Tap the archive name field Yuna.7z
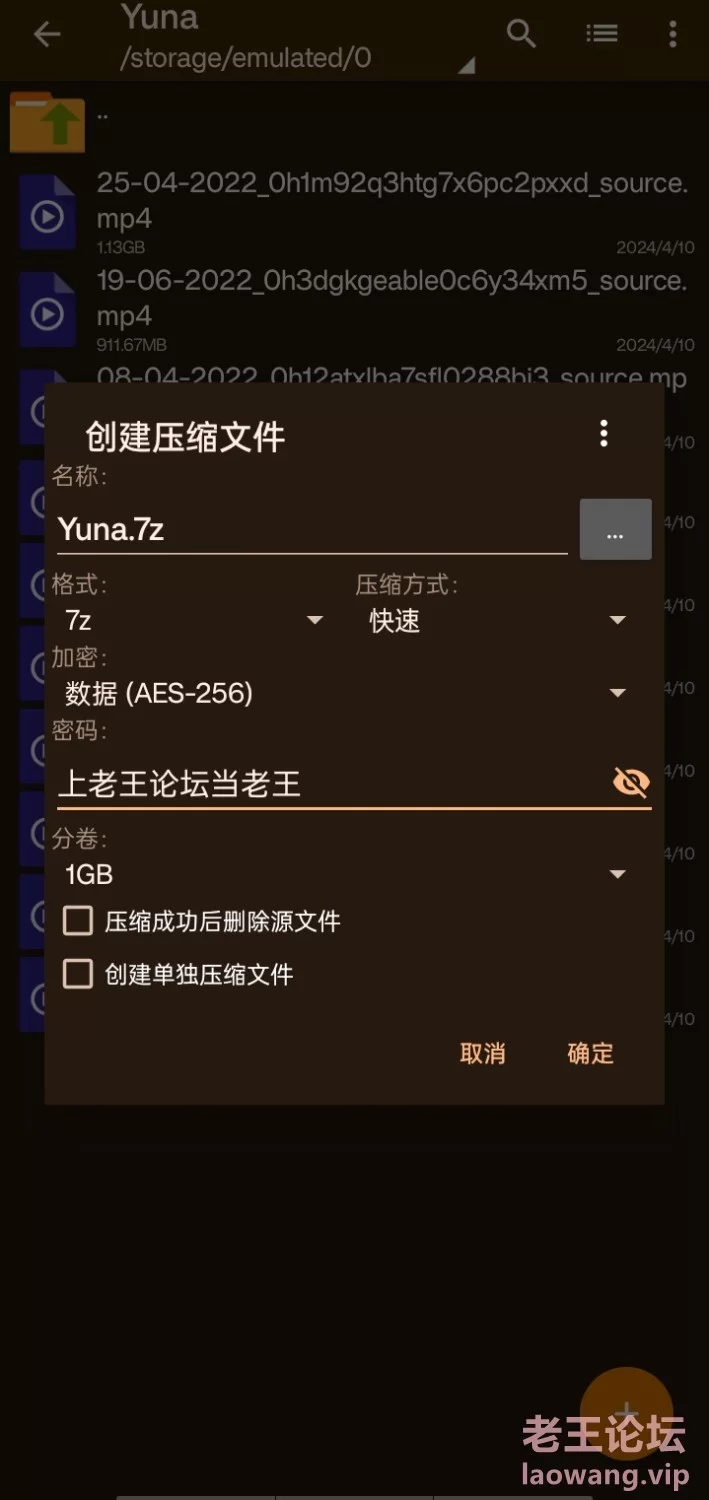This screenshot has height=1500, width=709. tap(310, 530)
